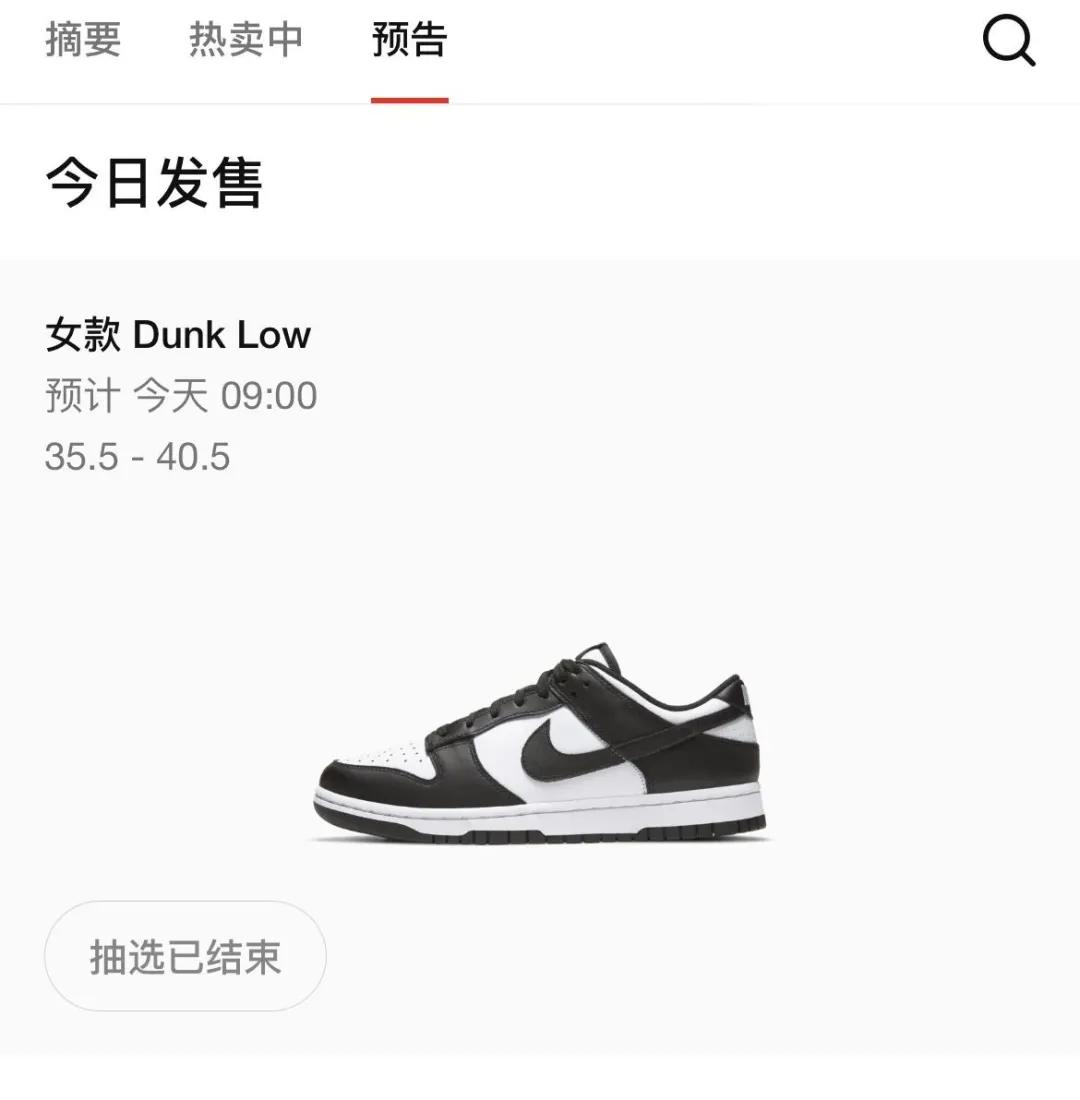Click 摘要 to view the summary feed

click(82, 40)
